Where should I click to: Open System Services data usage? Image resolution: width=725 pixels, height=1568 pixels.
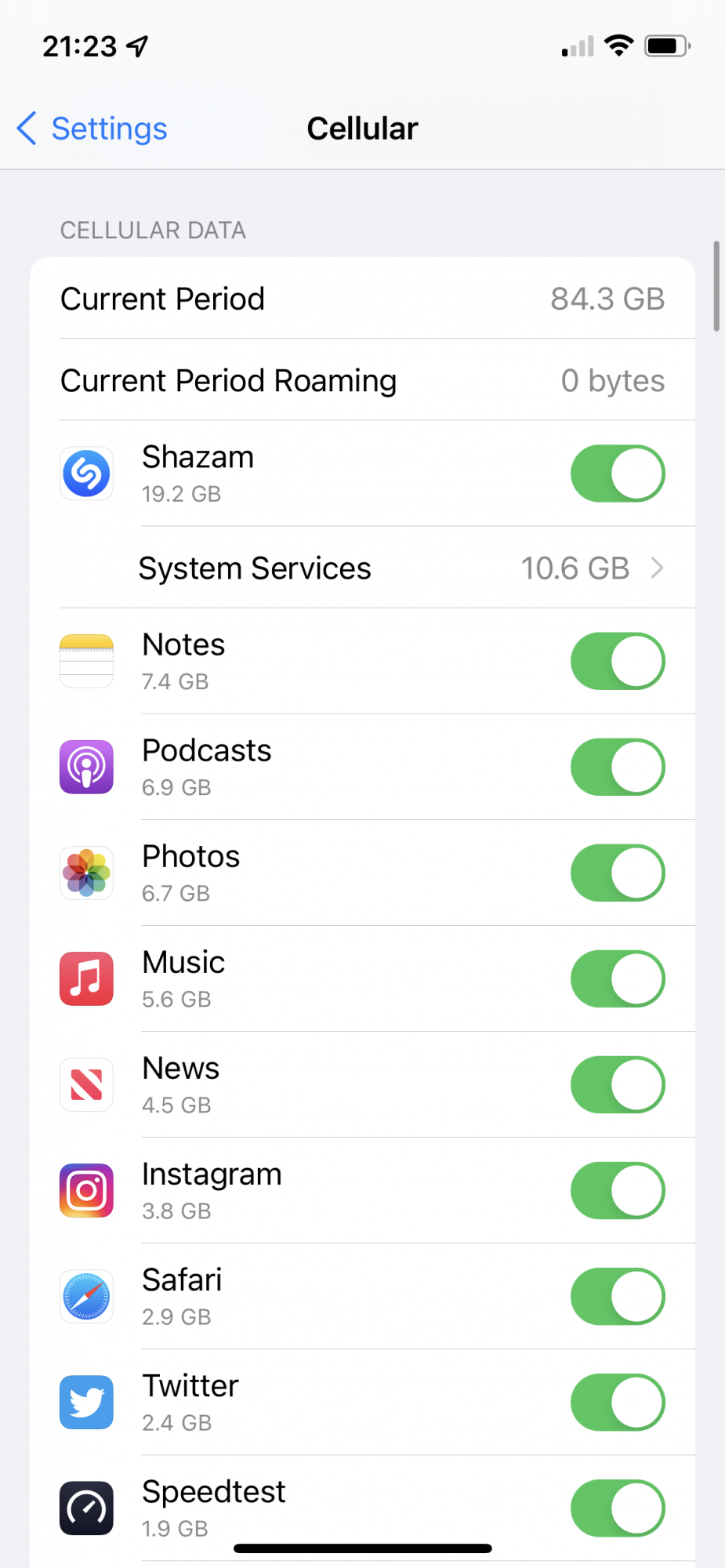(x=376, y=568)
